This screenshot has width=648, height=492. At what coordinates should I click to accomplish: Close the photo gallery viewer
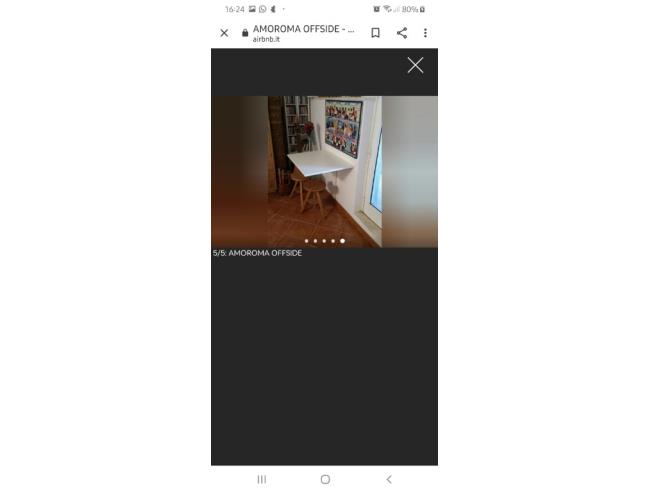click(415, 65)
